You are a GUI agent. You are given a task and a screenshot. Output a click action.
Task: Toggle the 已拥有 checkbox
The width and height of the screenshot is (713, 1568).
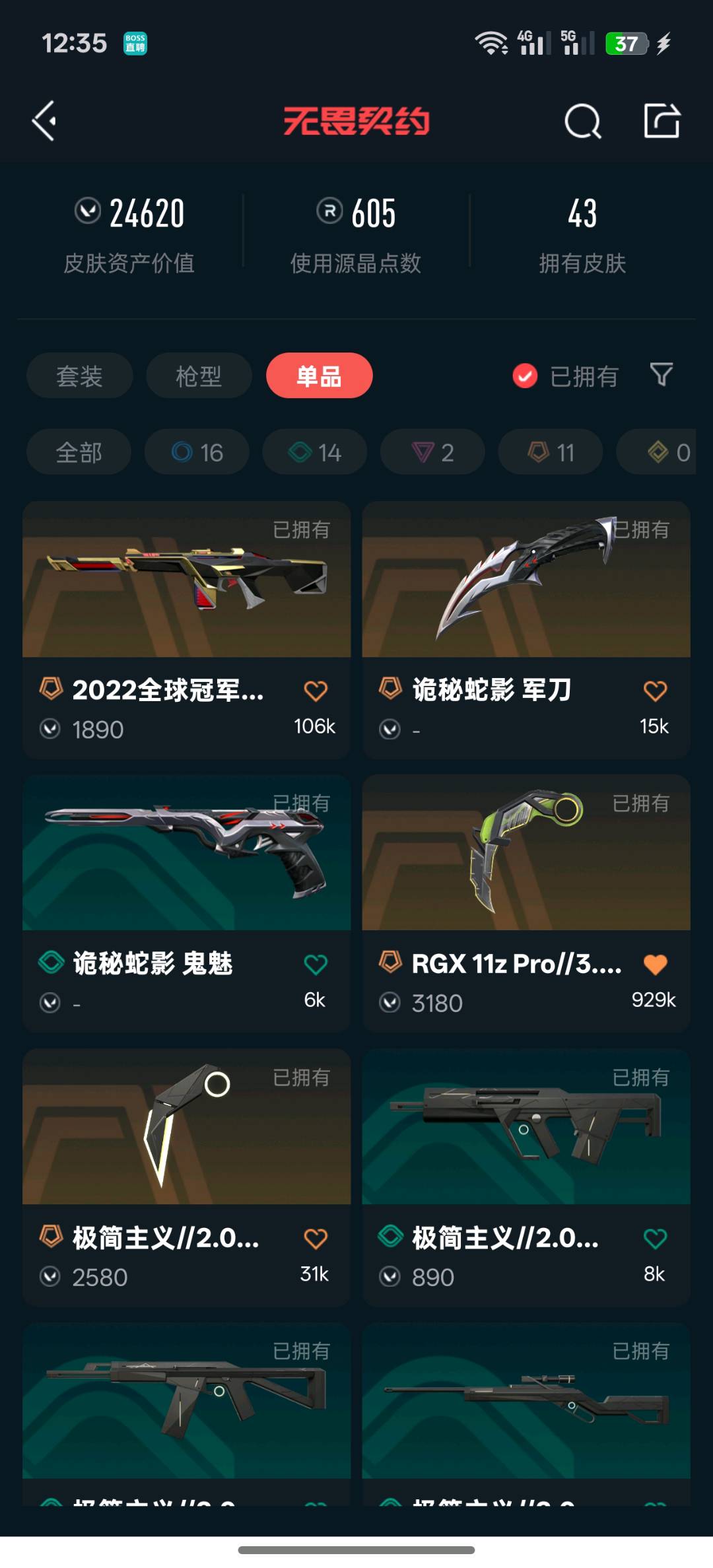(525, 376)
